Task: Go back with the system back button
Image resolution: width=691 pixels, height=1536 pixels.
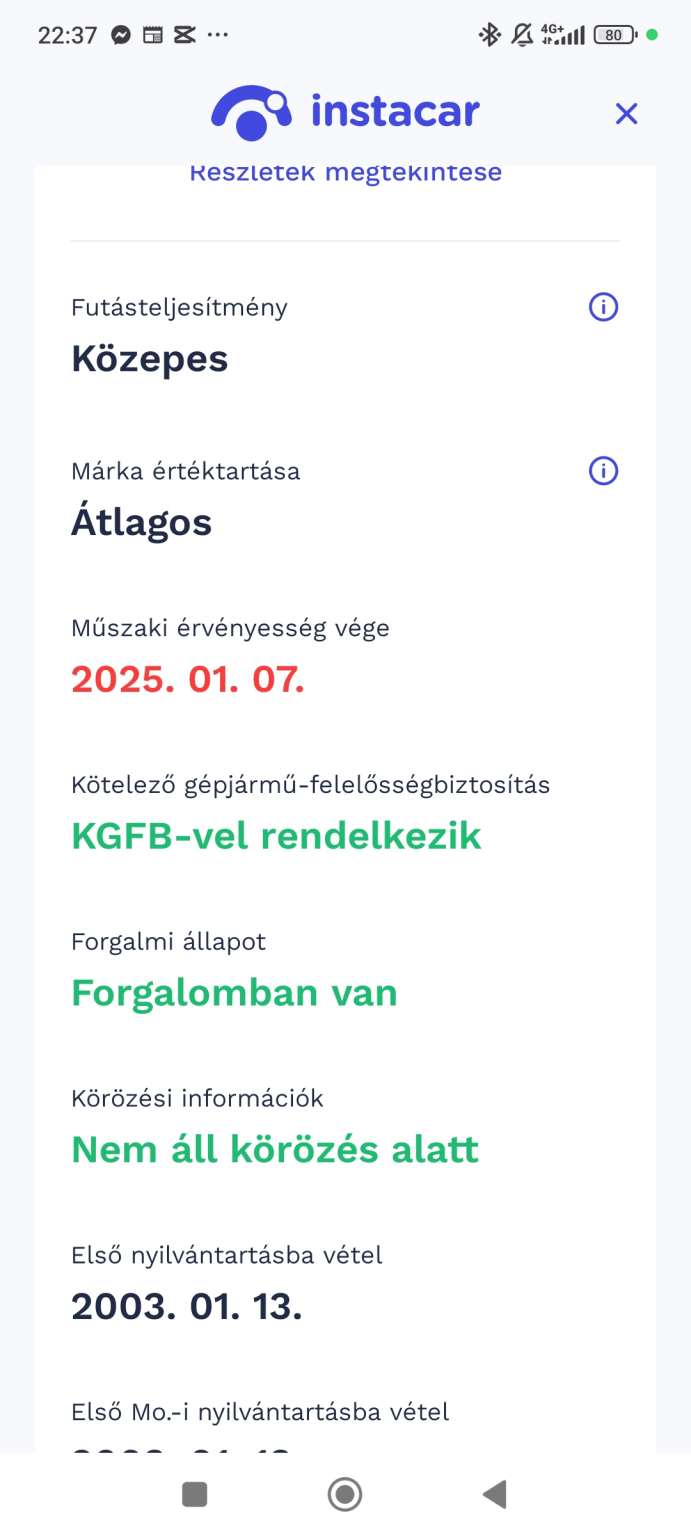Action: click(x=494, y=1494)
